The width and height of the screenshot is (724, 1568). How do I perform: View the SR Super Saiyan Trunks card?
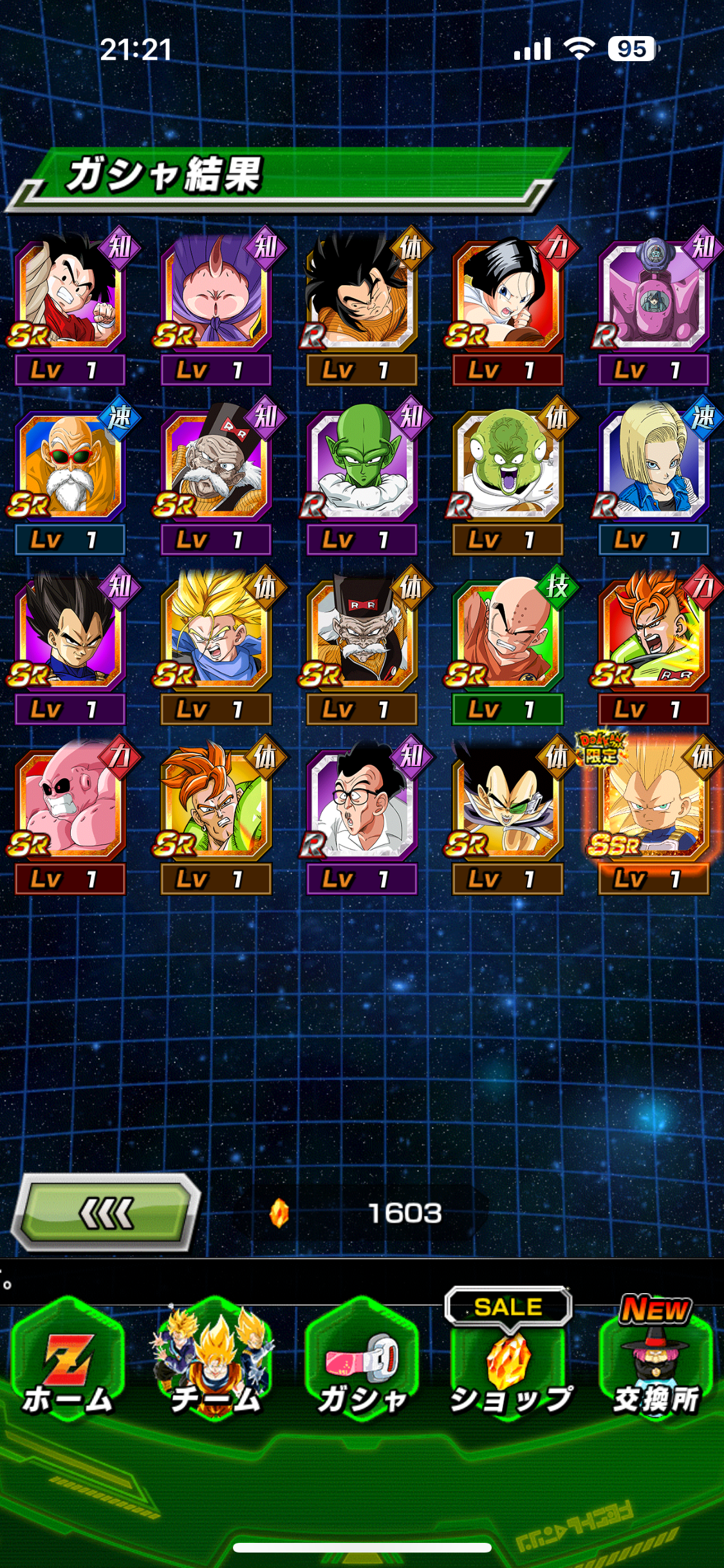[216, 634]
